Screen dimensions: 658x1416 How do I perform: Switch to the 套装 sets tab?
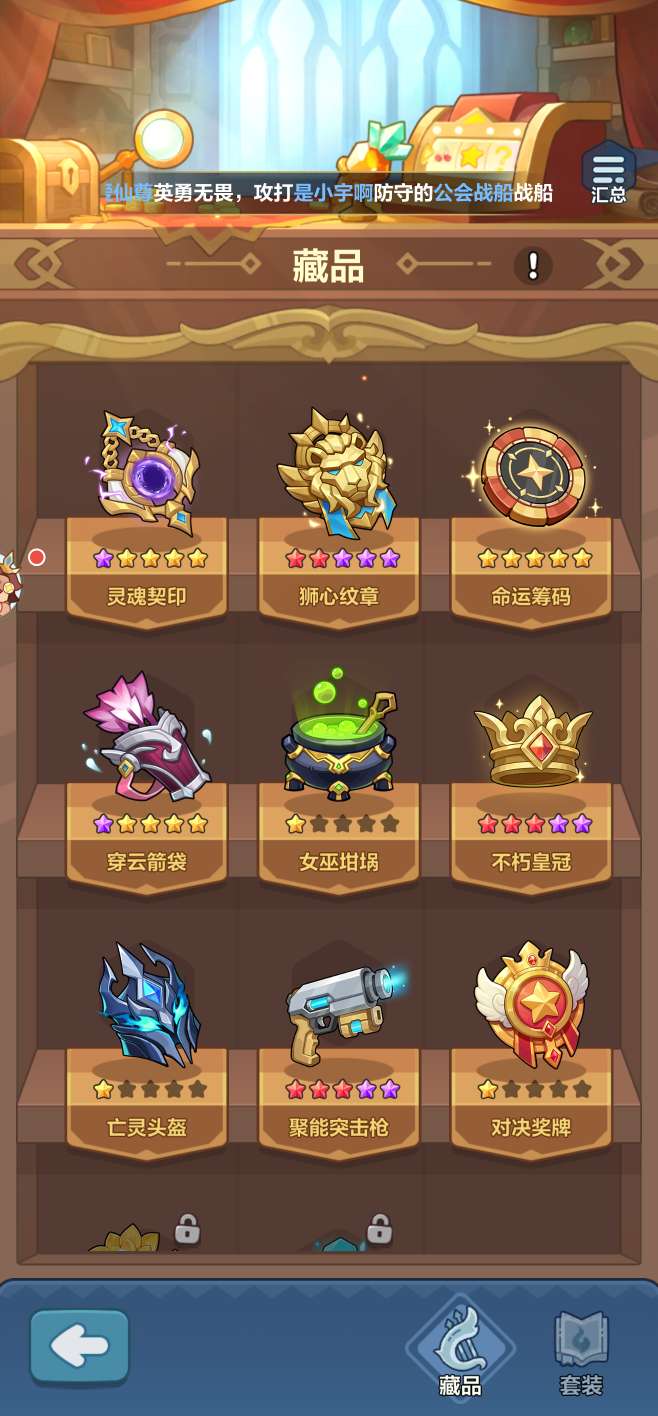coord(581,1353)
